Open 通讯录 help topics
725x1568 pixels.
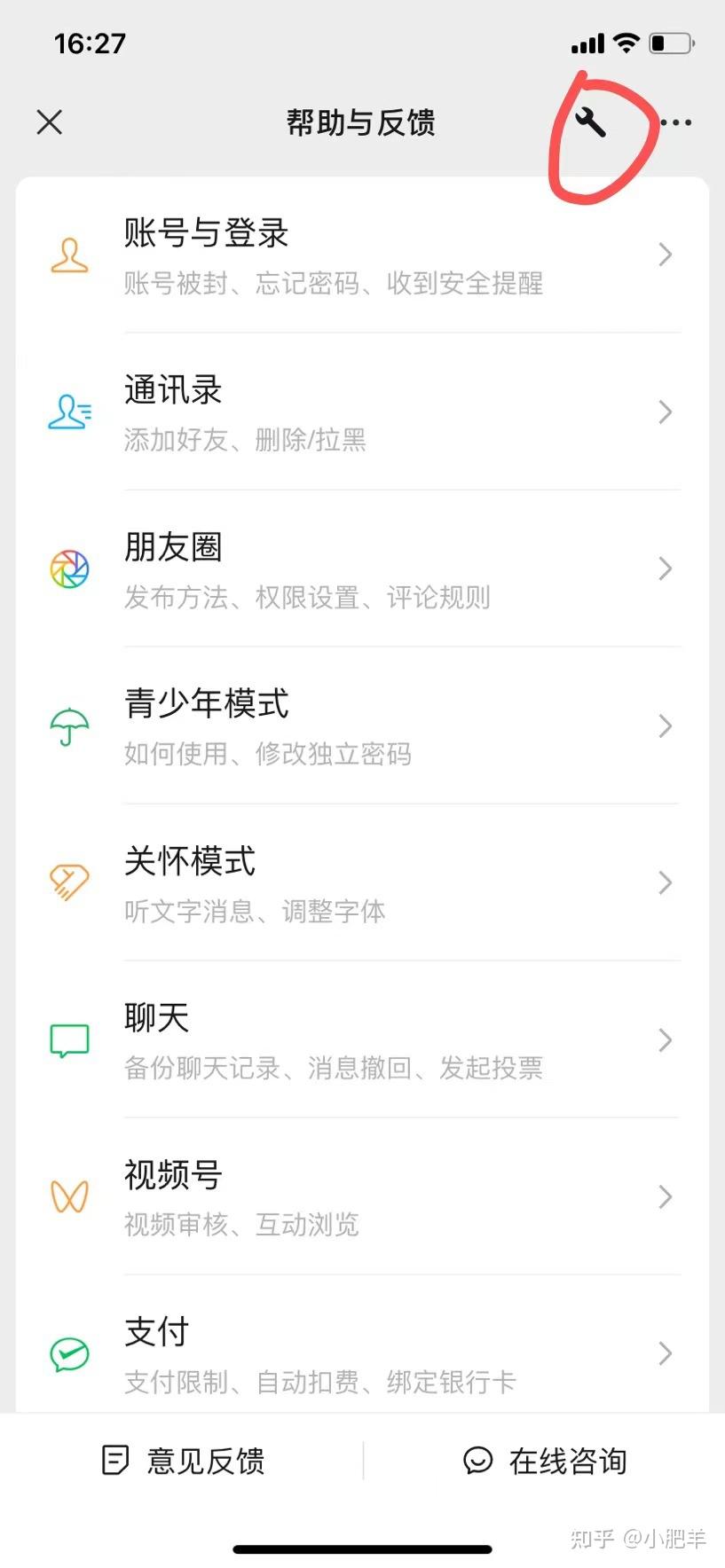point(362,412)
